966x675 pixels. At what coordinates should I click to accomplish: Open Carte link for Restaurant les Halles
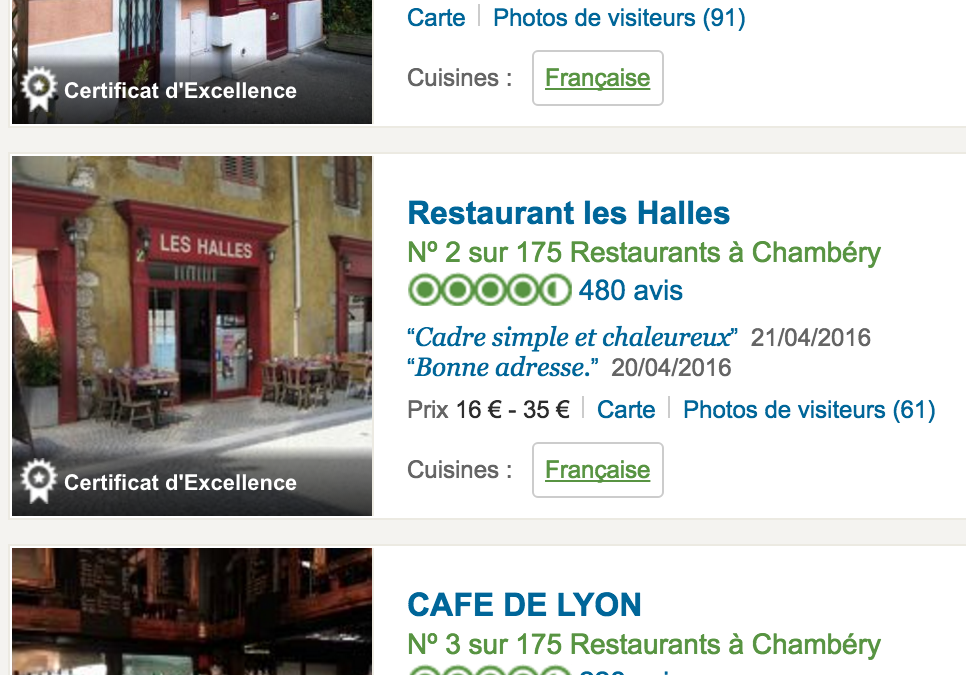(626, 409)
